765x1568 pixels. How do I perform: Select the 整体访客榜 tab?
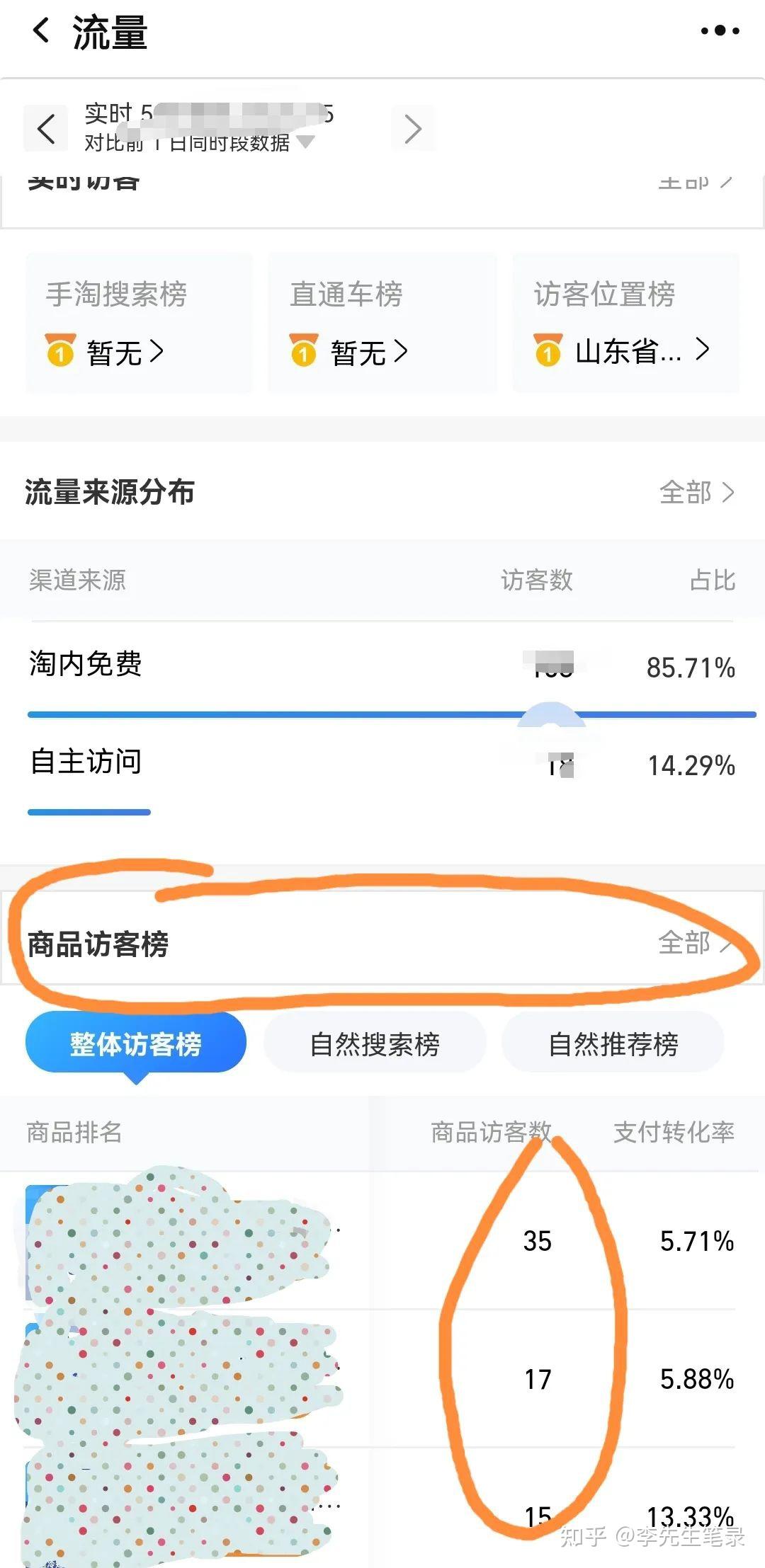[x=136, y=1044]
